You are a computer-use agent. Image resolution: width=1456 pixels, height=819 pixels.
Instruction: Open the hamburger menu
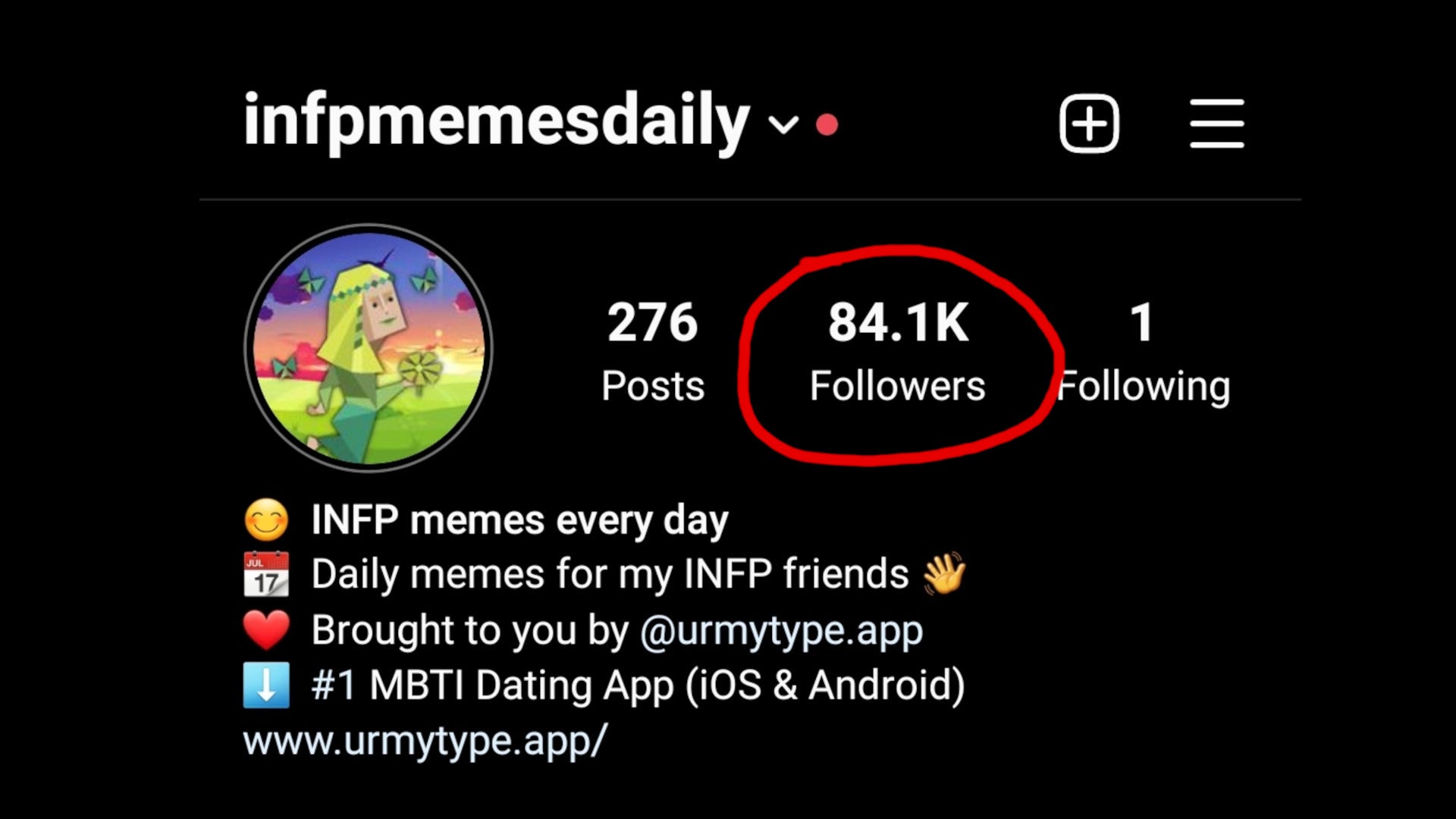(1216, 124)
